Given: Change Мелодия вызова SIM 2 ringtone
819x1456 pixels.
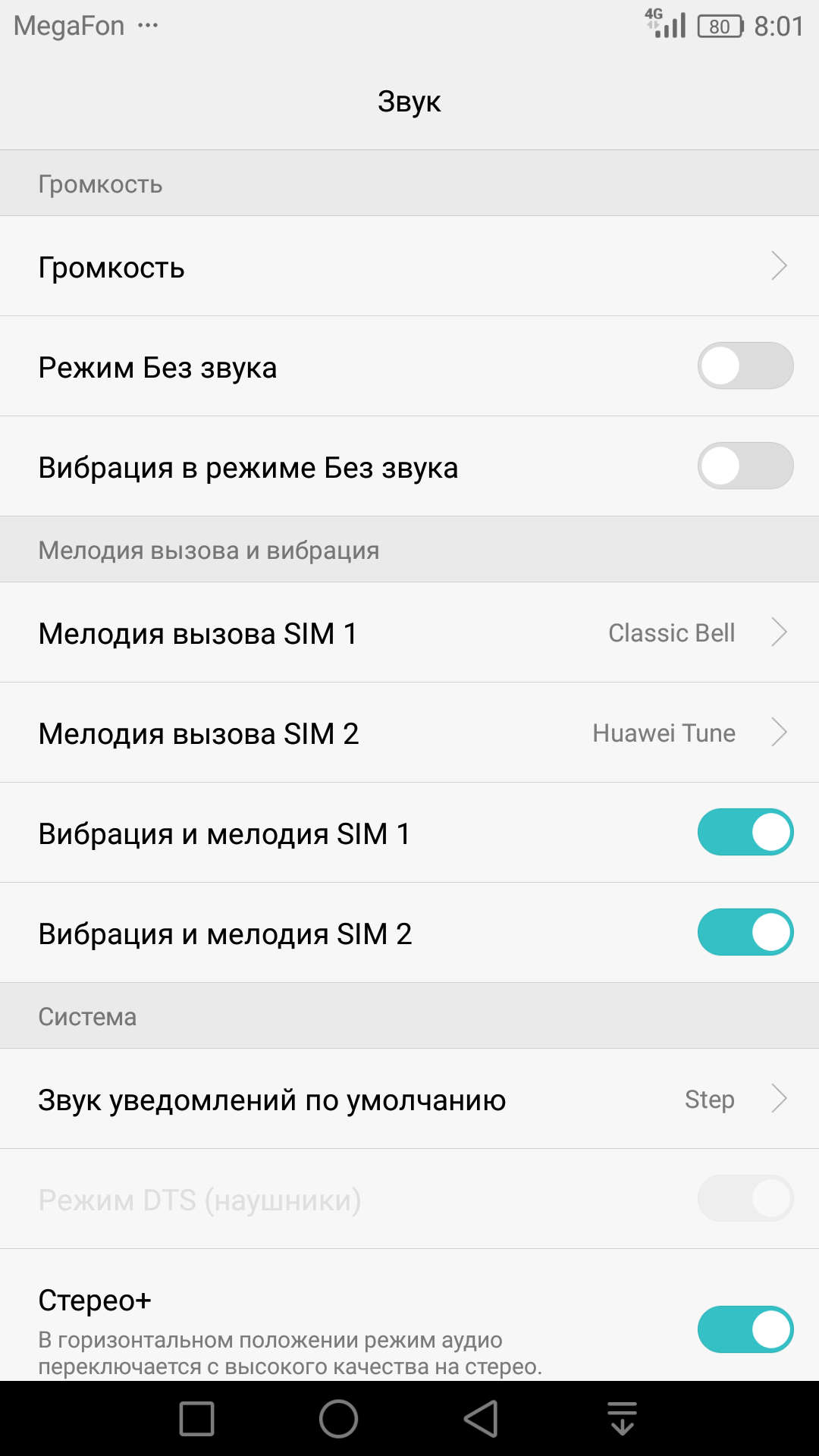Looking at the screenshot, I should 409,733.
